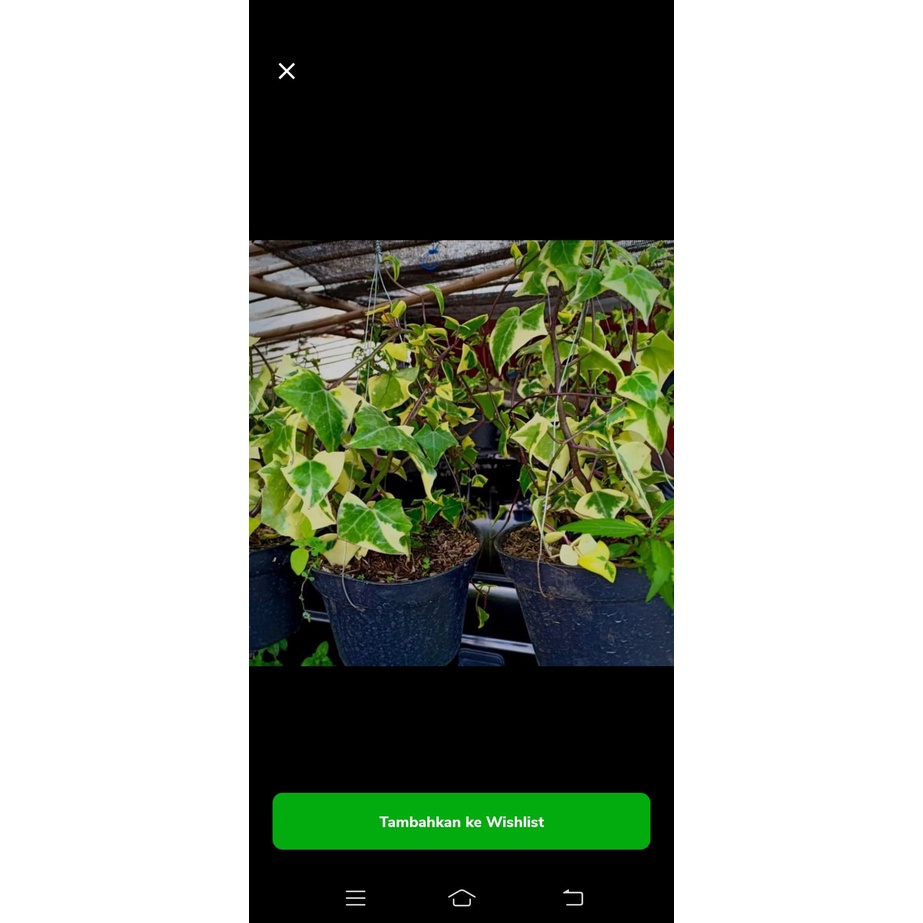Go to the phone's home screen
923x923 pixels.
[462, 898]
